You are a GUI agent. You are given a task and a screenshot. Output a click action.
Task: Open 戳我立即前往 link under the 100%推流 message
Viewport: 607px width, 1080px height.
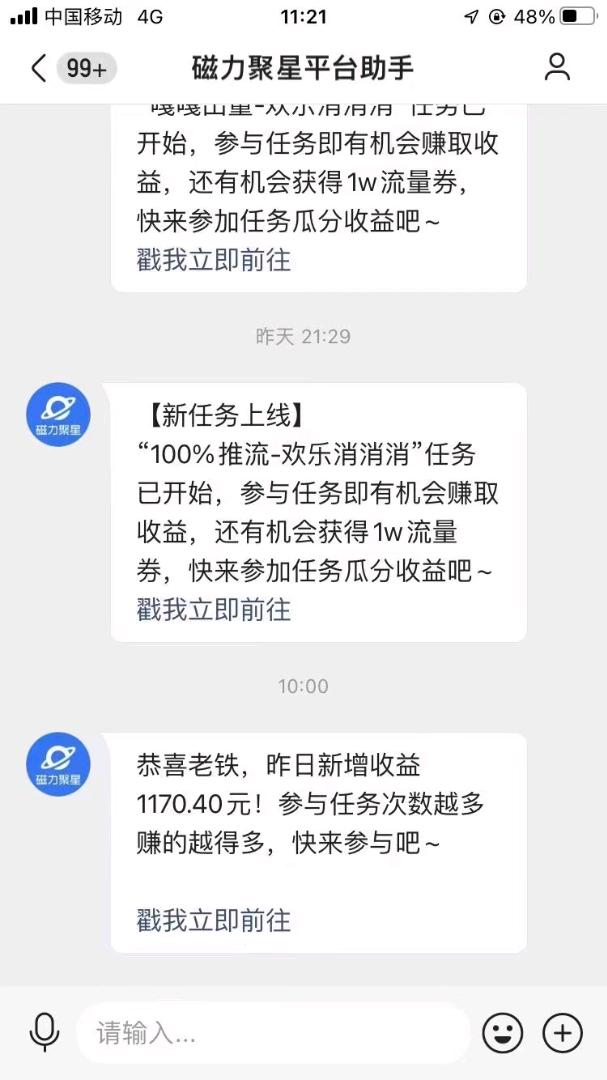pyautogui.click(x=214, y=609)
